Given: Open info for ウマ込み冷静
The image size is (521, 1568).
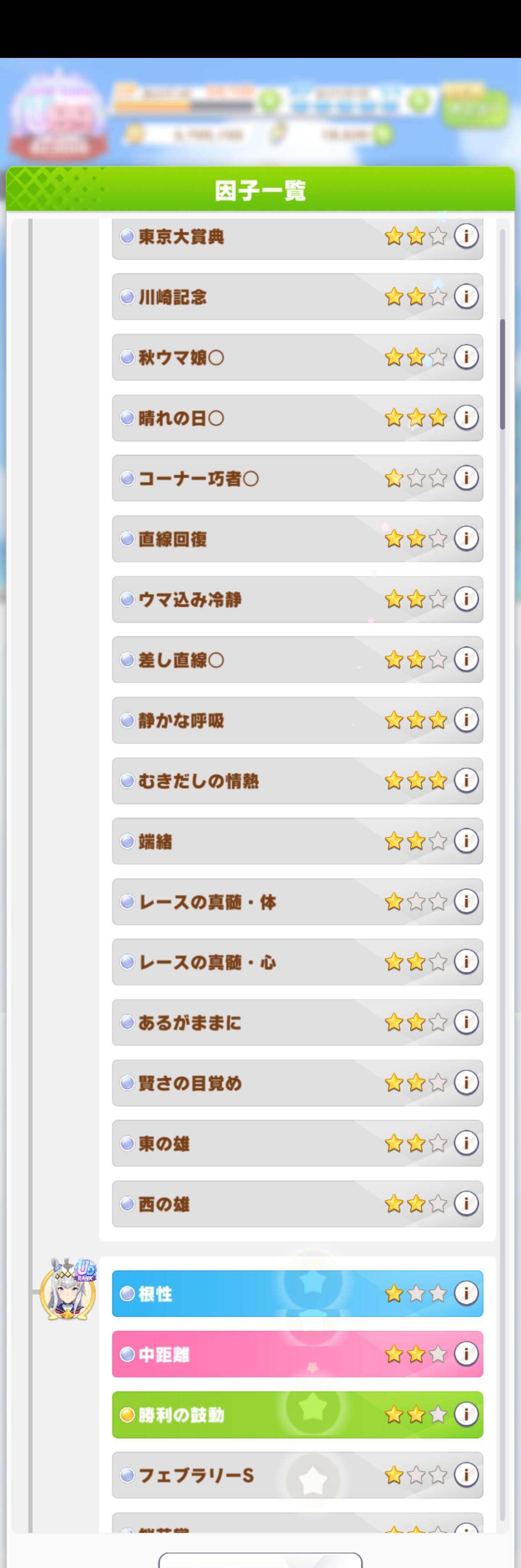Looking at the screenshot, I should point(466,599).
